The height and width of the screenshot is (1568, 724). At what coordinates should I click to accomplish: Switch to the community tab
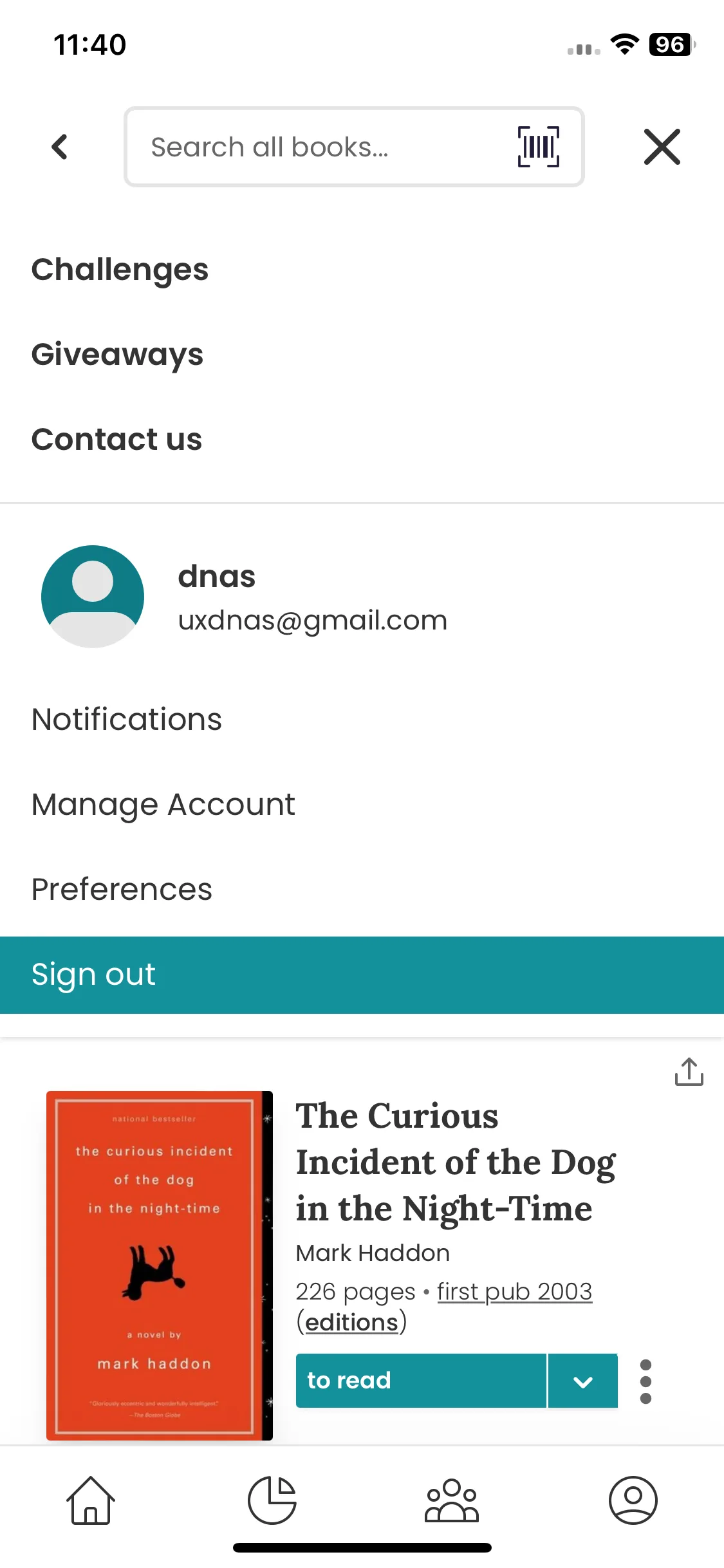click(x=452, y=1500)
